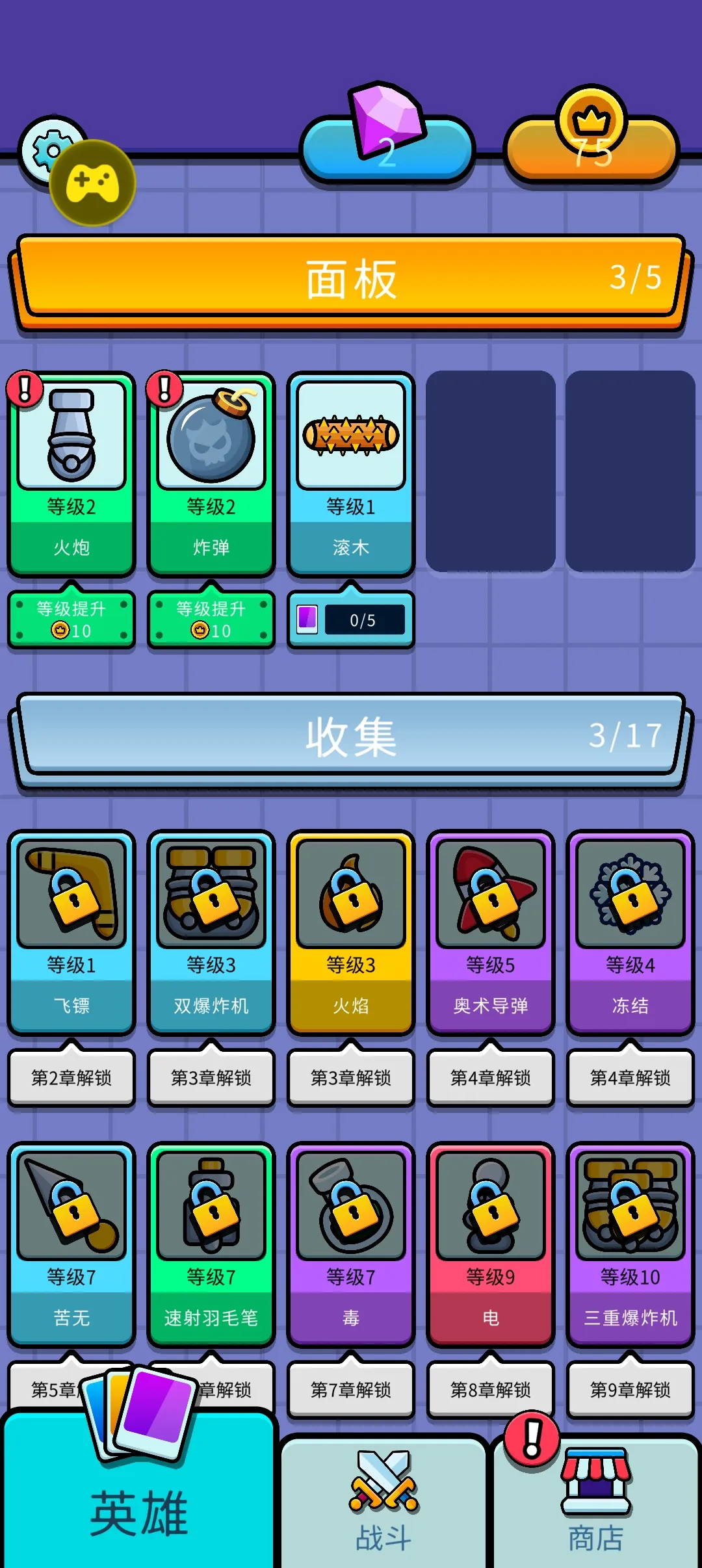The image size is (702, 1568).
Task: Upgrade level of 炸弹 for 10 coins
Action: click(x=211, y=619)
